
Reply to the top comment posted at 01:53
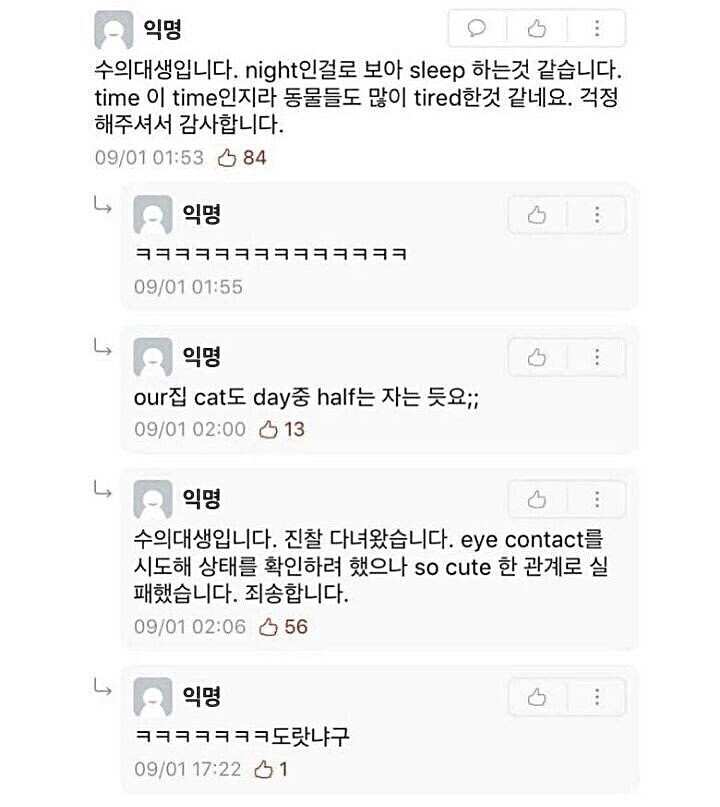[477, 28]
